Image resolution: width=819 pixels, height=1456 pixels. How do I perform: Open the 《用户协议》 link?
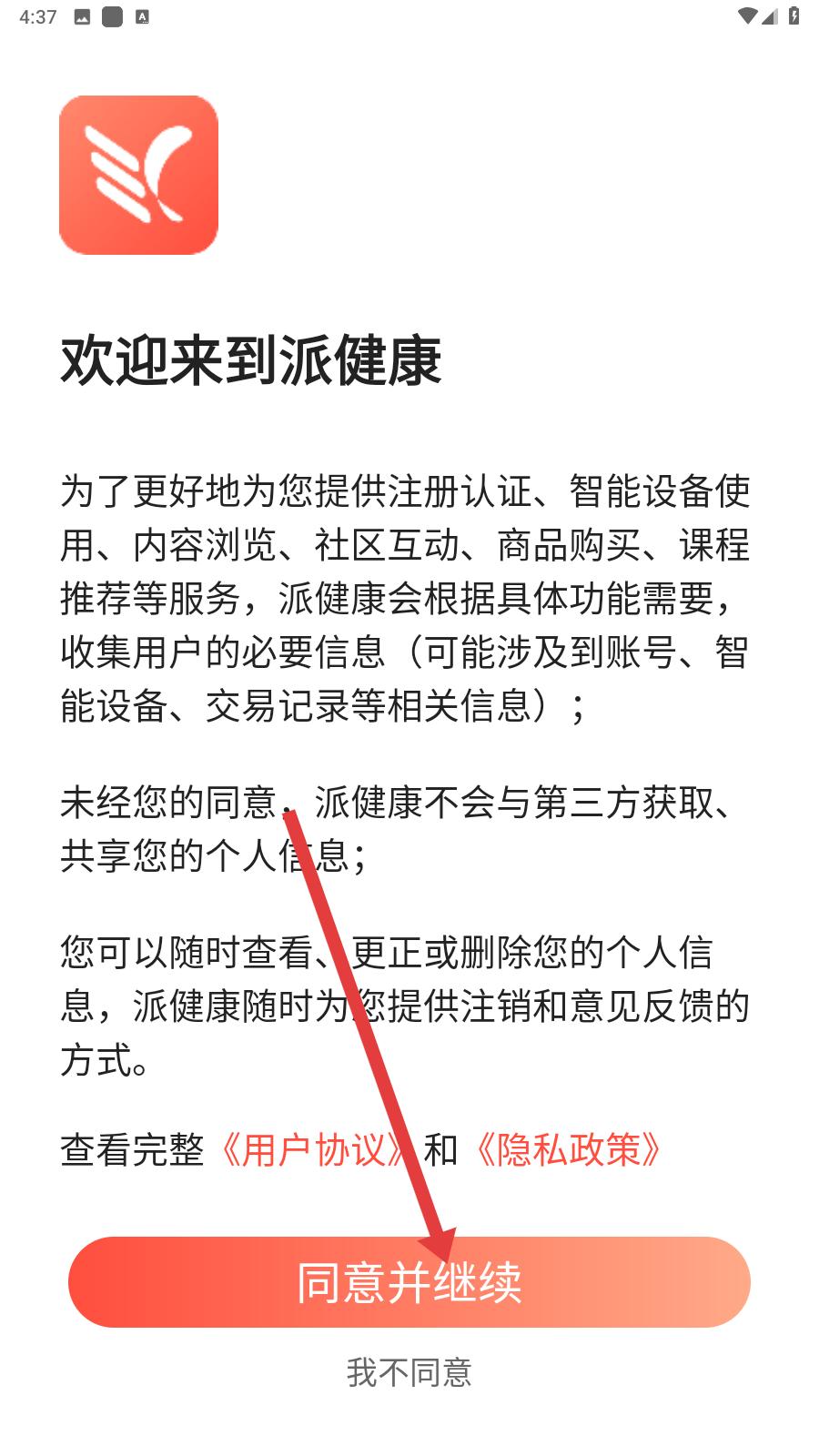pyautogui.click(x=314, y=1150)
